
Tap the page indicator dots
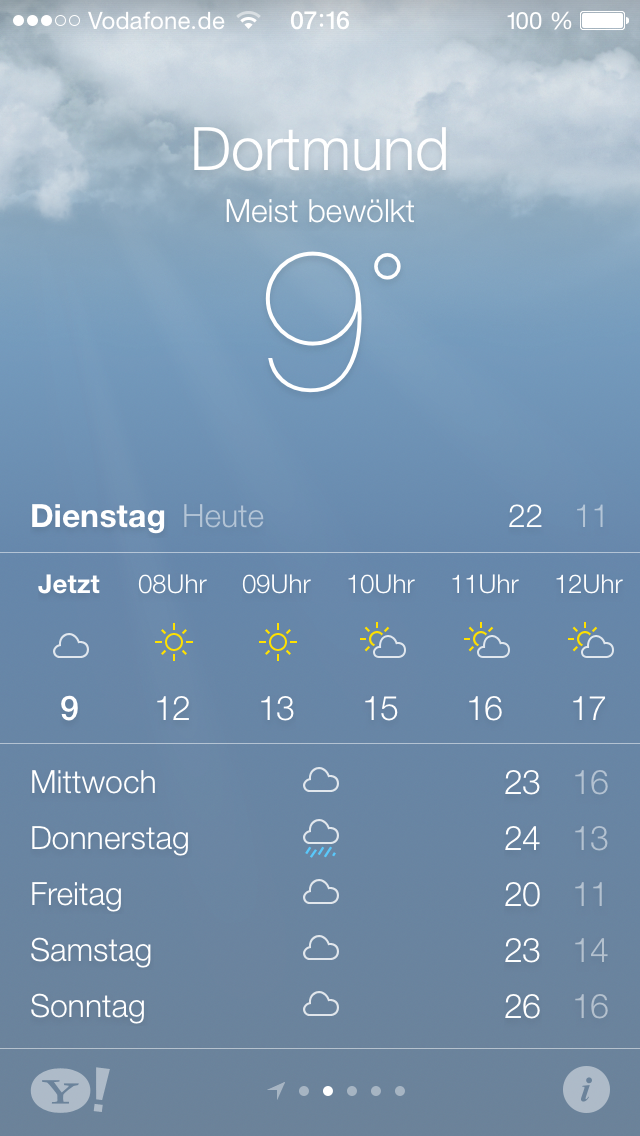(336, 1090)
